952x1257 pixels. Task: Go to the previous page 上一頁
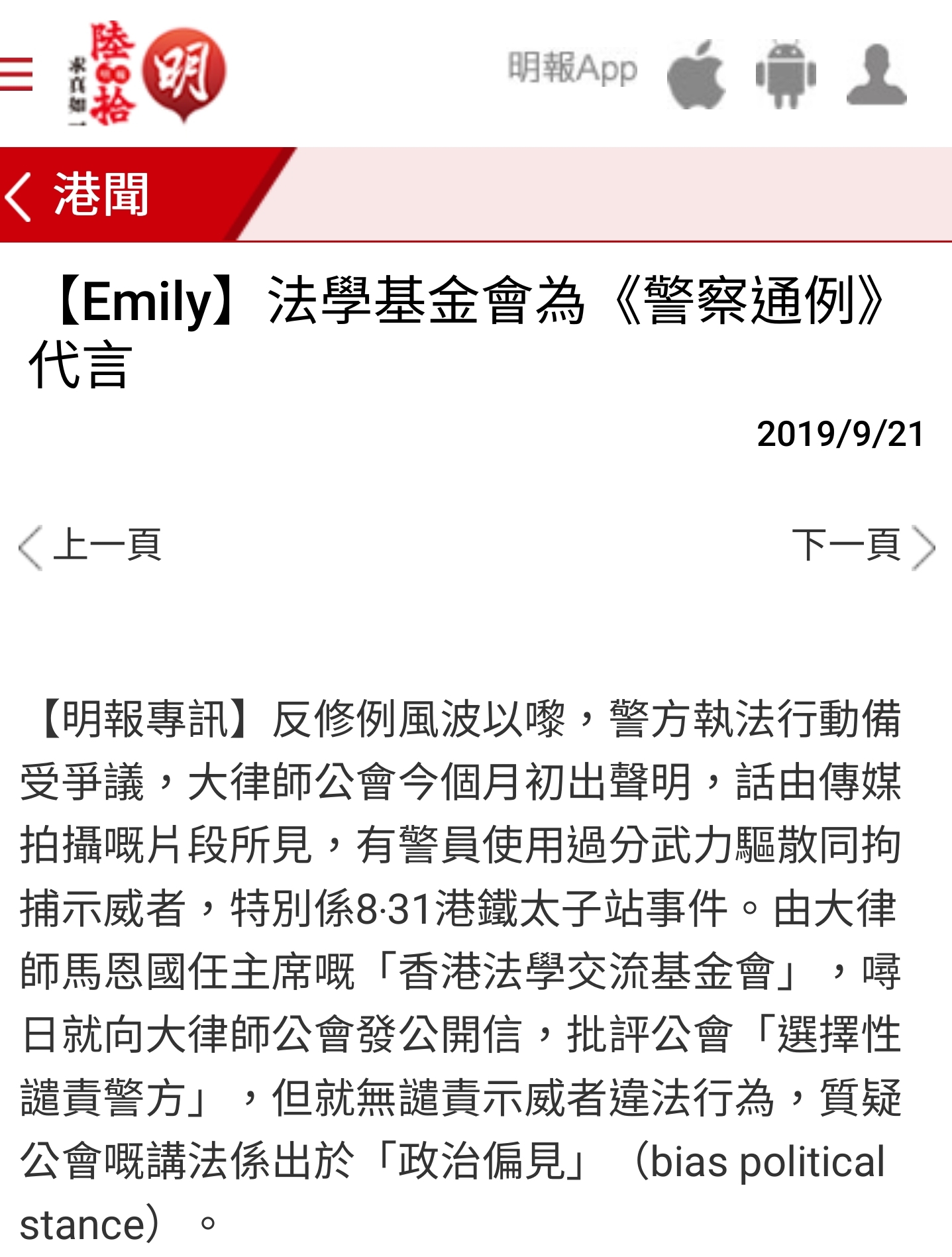91,546
